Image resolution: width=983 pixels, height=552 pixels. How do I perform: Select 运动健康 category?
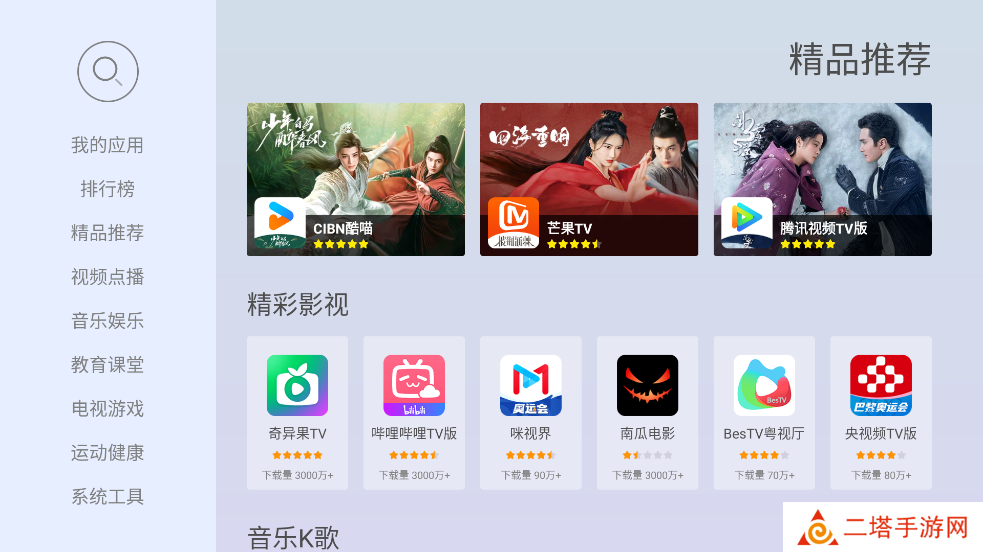click(107, 453)
